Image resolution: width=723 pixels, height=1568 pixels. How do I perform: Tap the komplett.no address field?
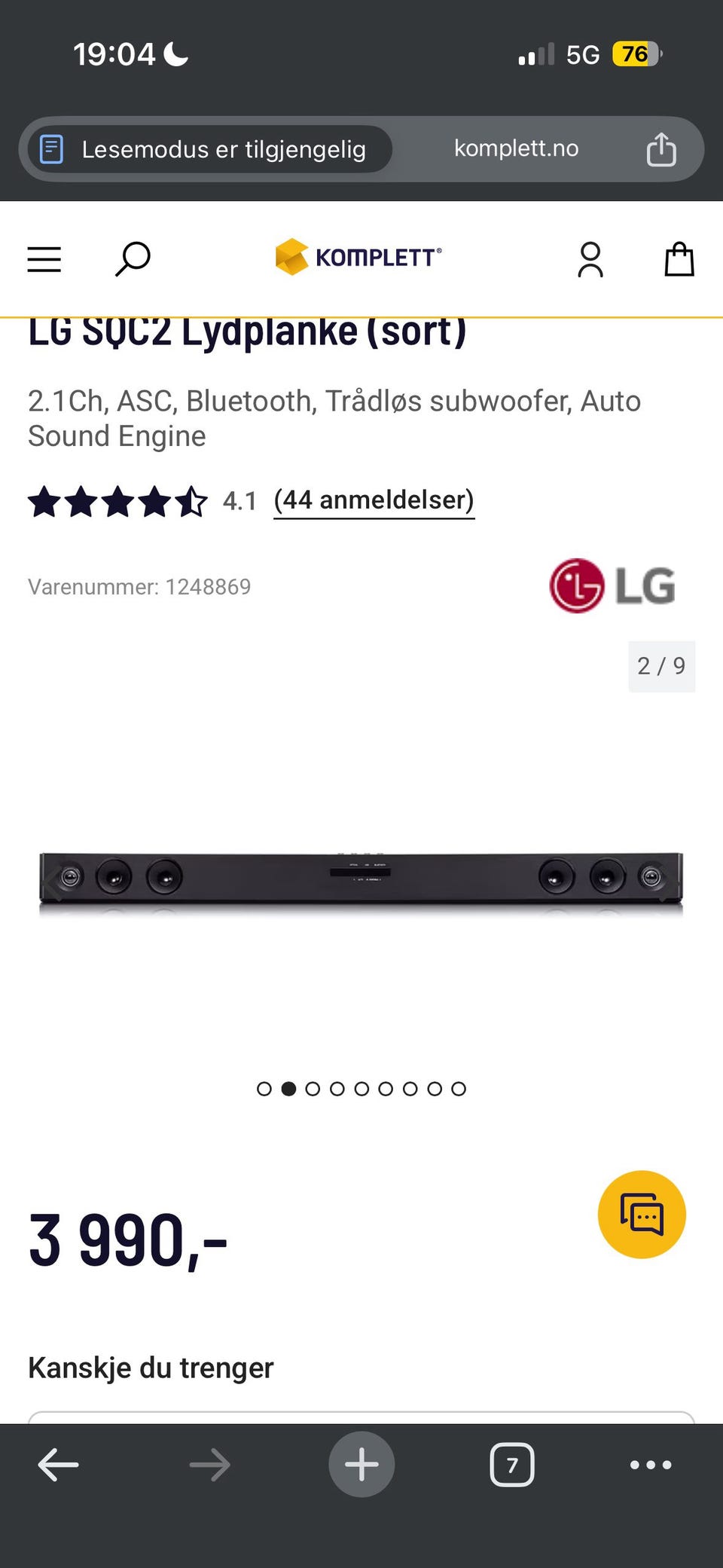(x=517, y=148)
